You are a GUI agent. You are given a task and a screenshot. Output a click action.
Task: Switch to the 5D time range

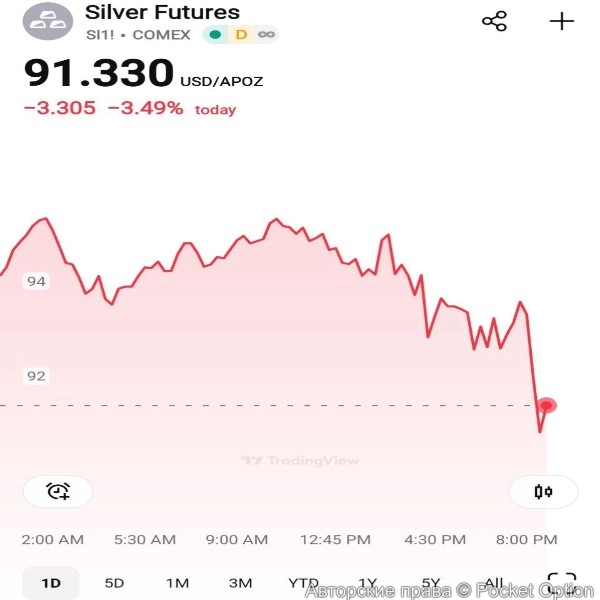[x=115, y=583]
